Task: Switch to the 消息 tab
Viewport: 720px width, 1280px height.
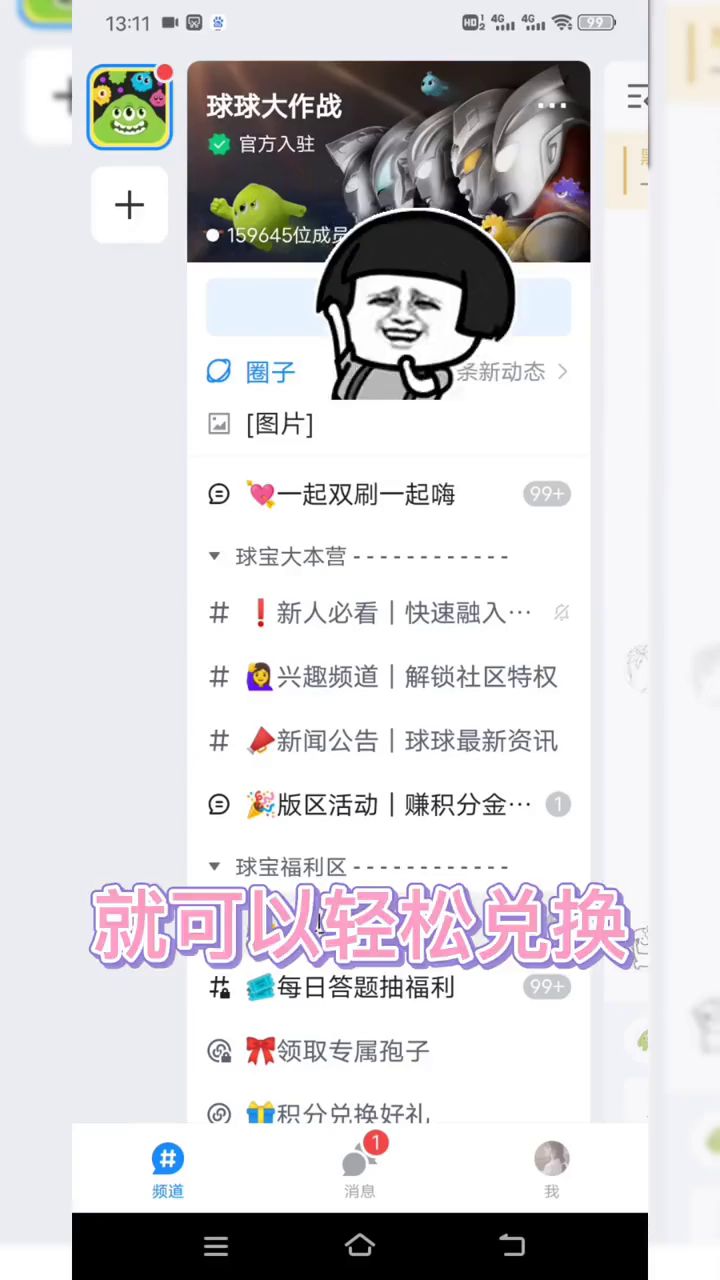Action: [359, 1170]
